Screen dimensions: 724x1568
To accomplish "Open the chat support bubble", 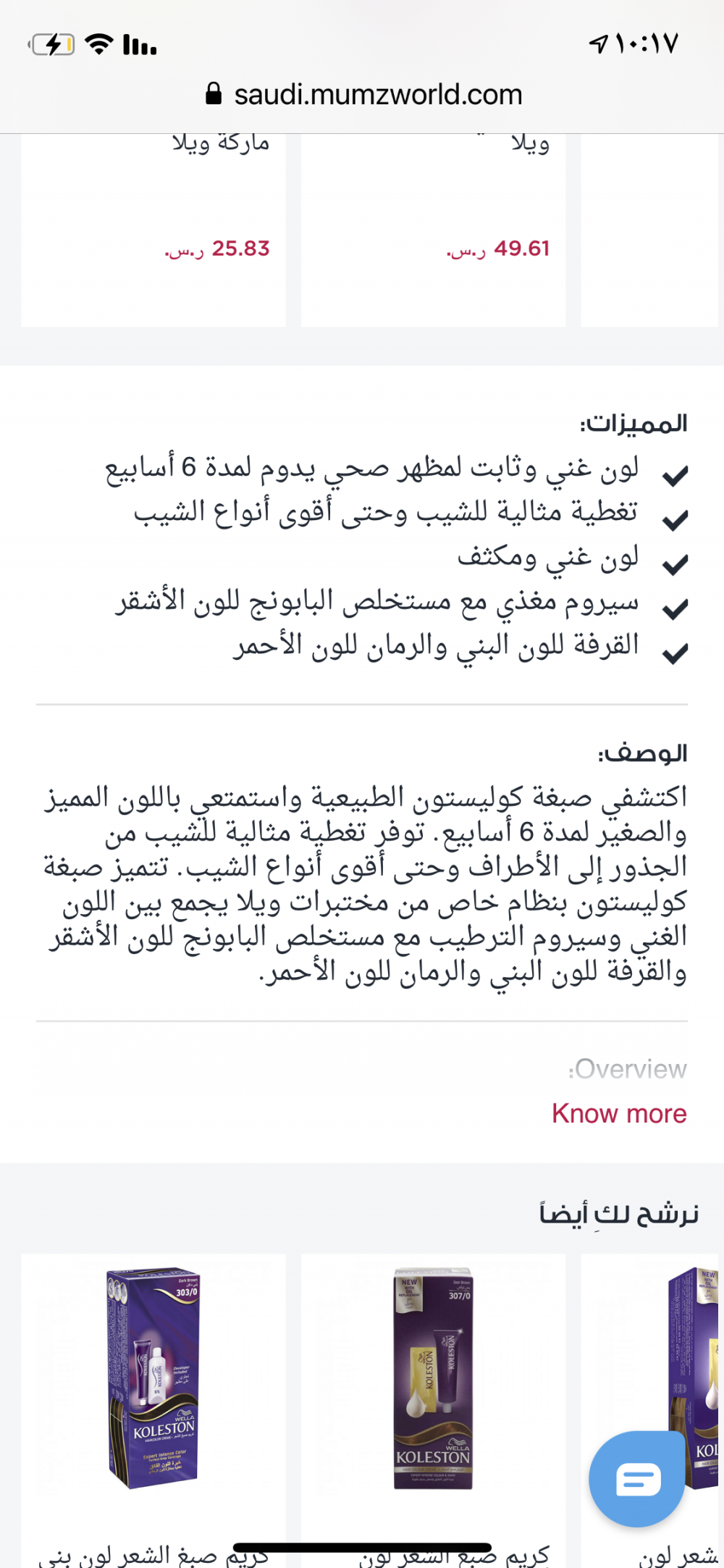I will click(x=637, y=1479).
